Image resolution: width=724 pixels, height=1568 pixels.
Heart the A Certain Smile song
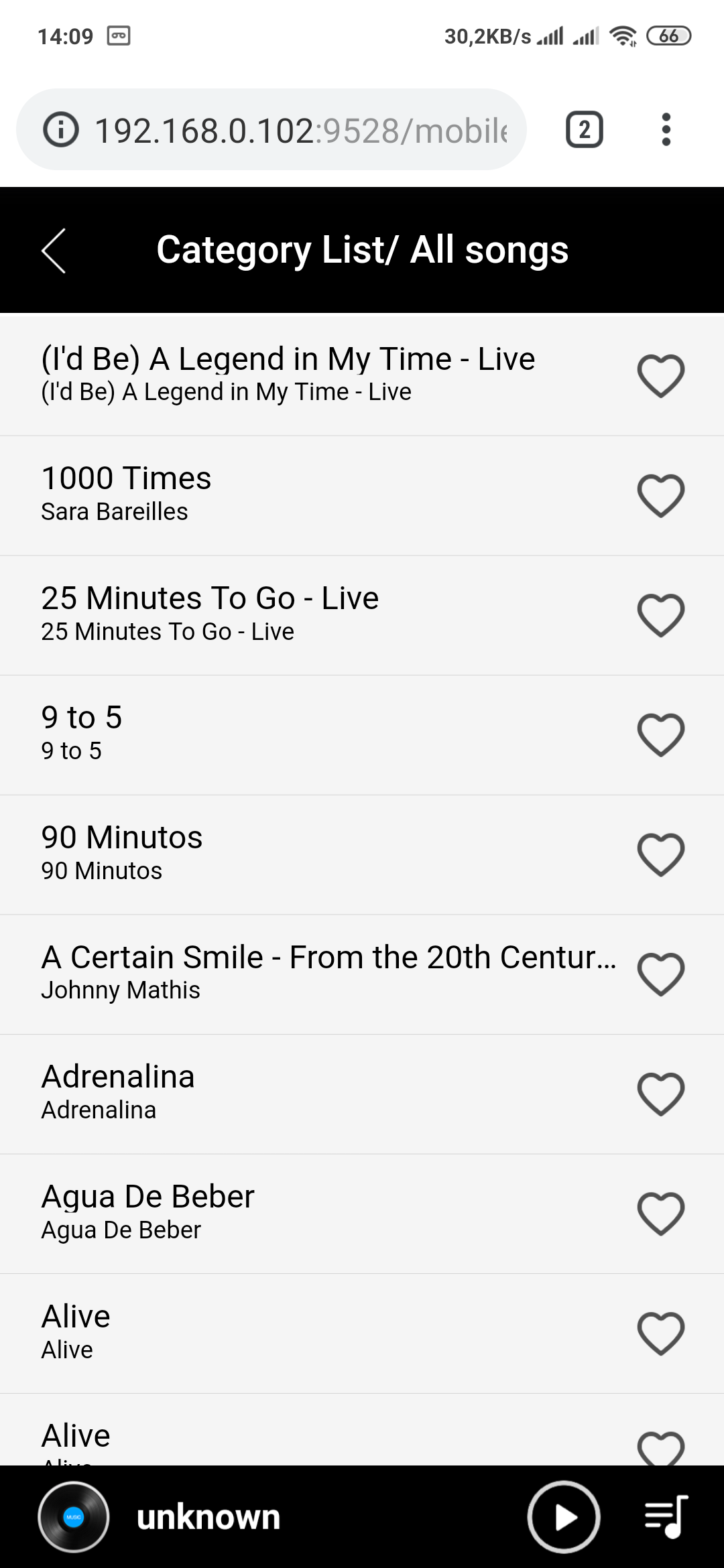point(660,974)
